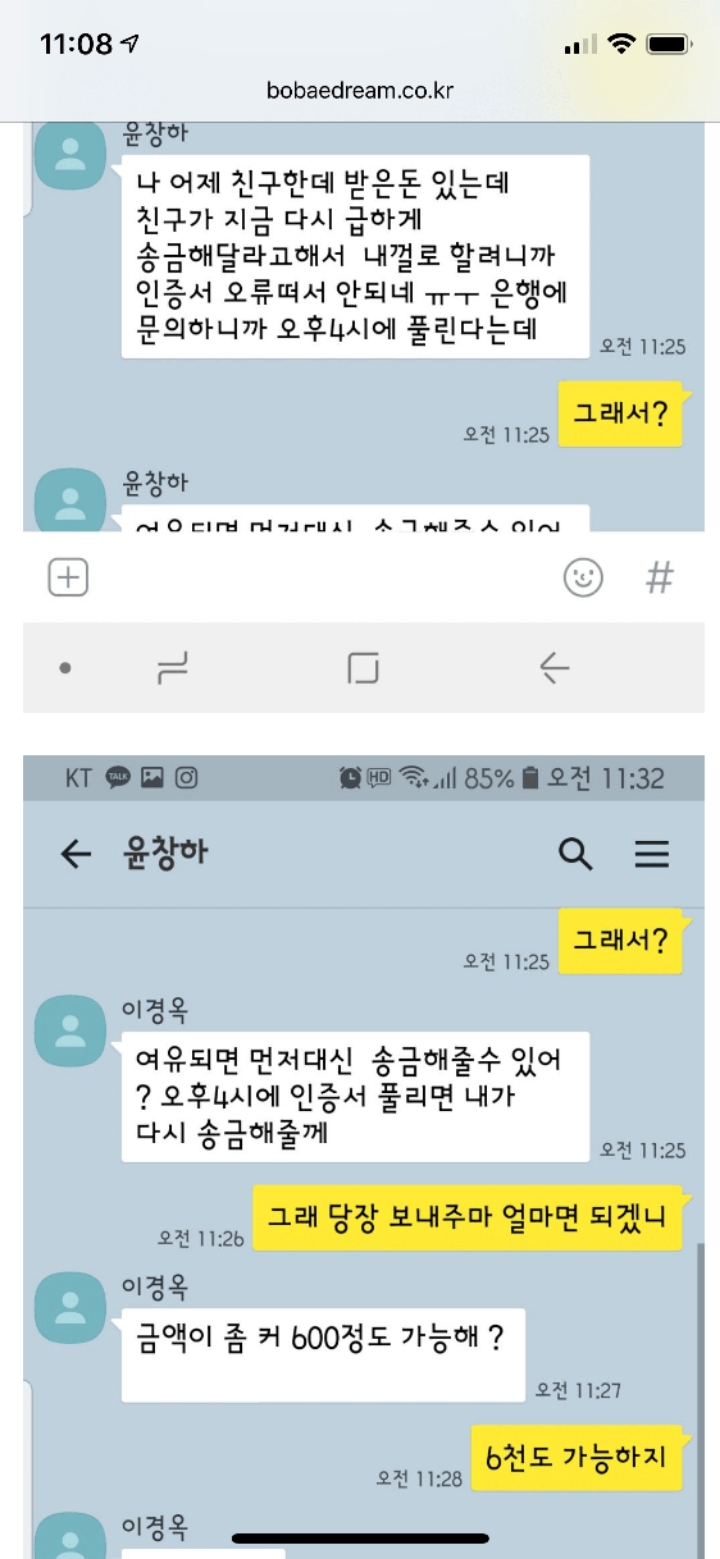Viewport: 720px width, 1559px height.
Task: Tap the '6천도 가능하지' reply bubble
Action: (577, 1459)
